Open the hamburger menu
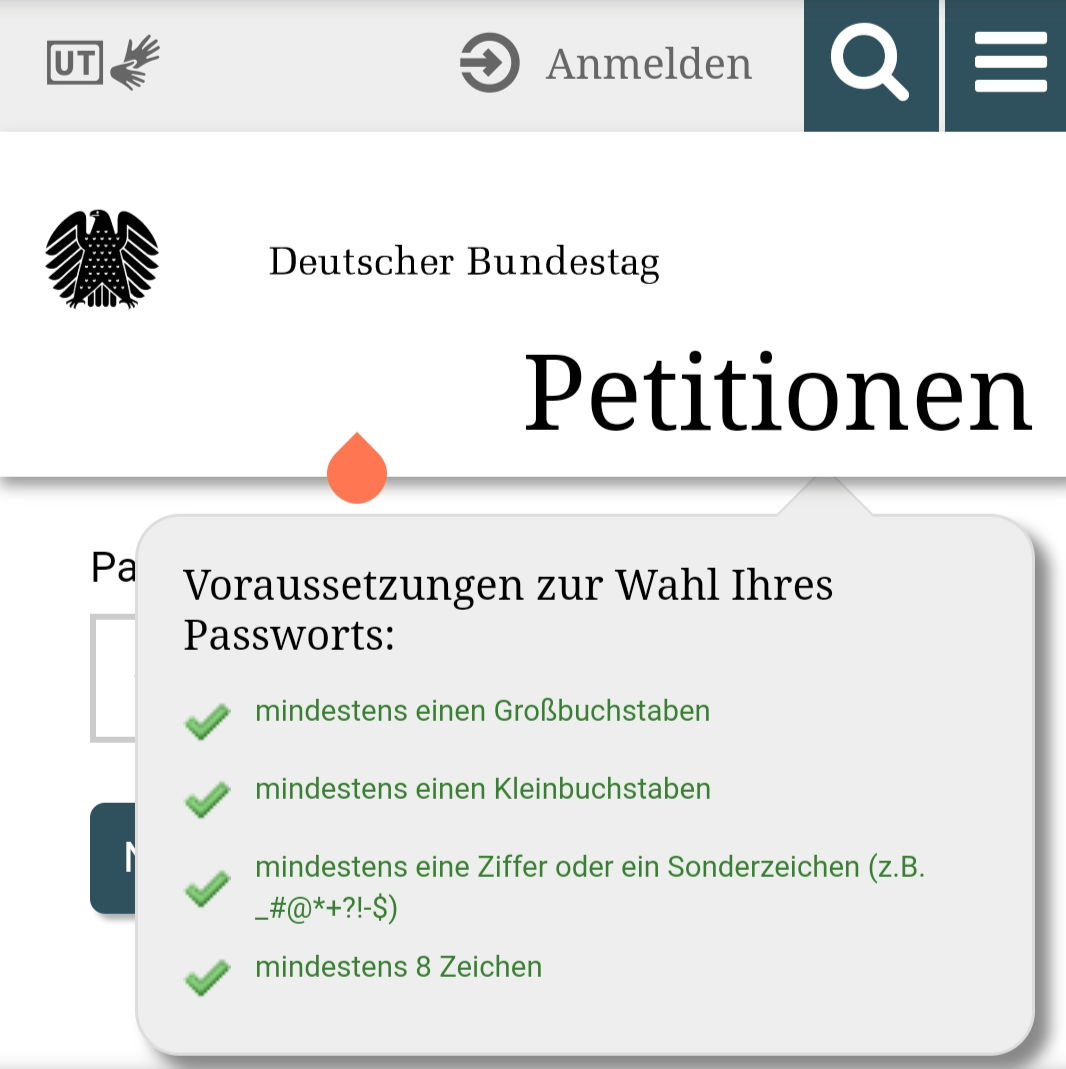The image size is (1066, 1069). 1008,65
